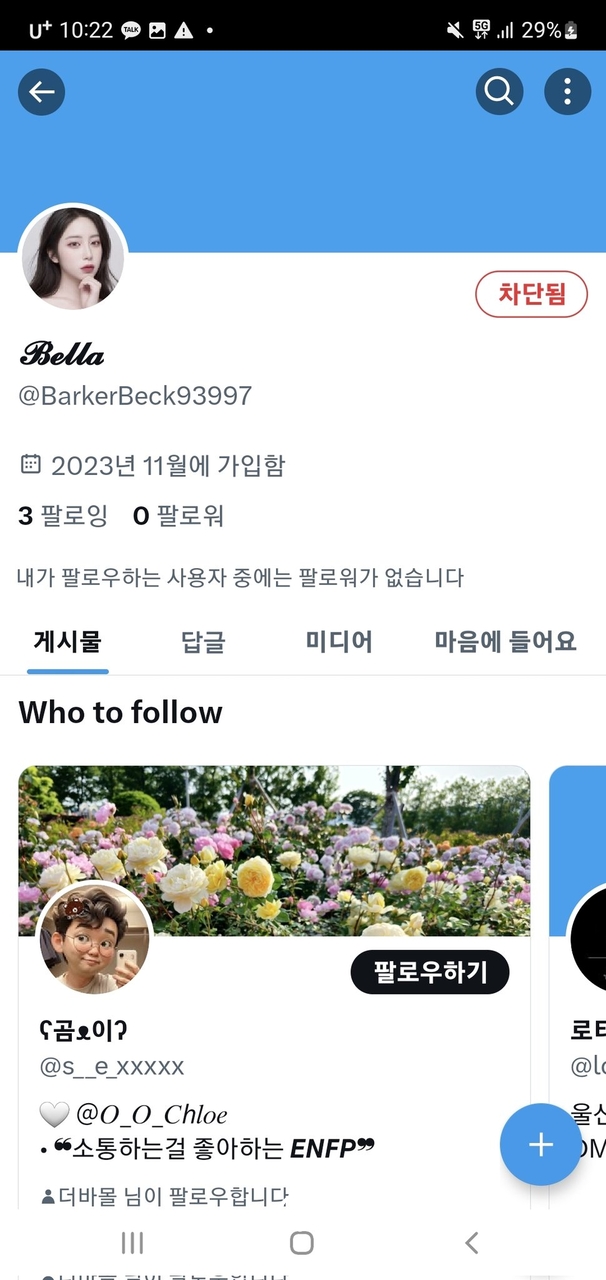Open the @O_O_Chloe mention link
The height and width of the screenshot is (1280, 606).
[x=152, y=1114]
